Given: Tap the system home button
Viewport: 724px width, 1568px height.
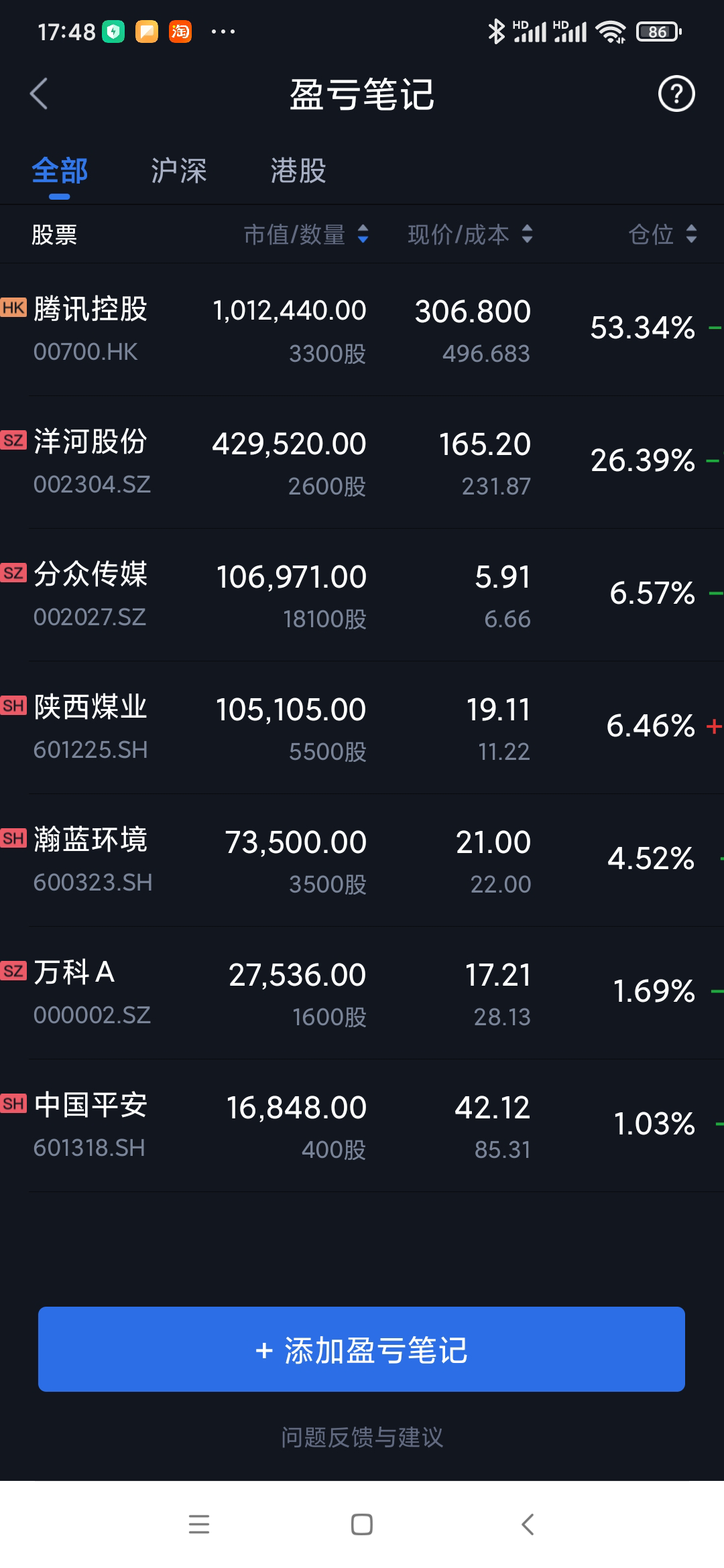Looking at the screenshot, I should click(x=362, y=1524).
